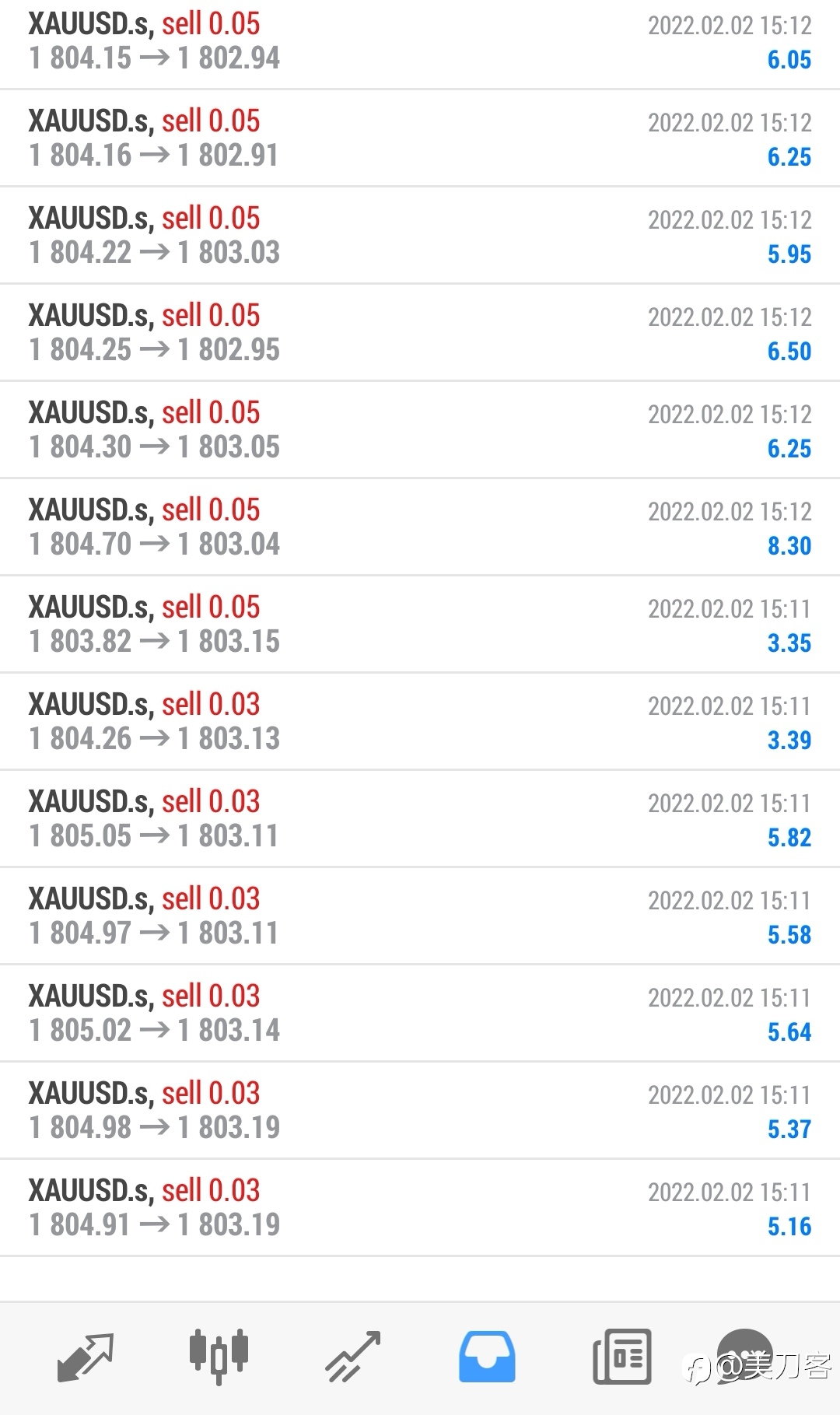840x1415 pixels.
Task: Expand the sell 0.03 trade at 1 805.05
Action: click(x=420, y=819)
